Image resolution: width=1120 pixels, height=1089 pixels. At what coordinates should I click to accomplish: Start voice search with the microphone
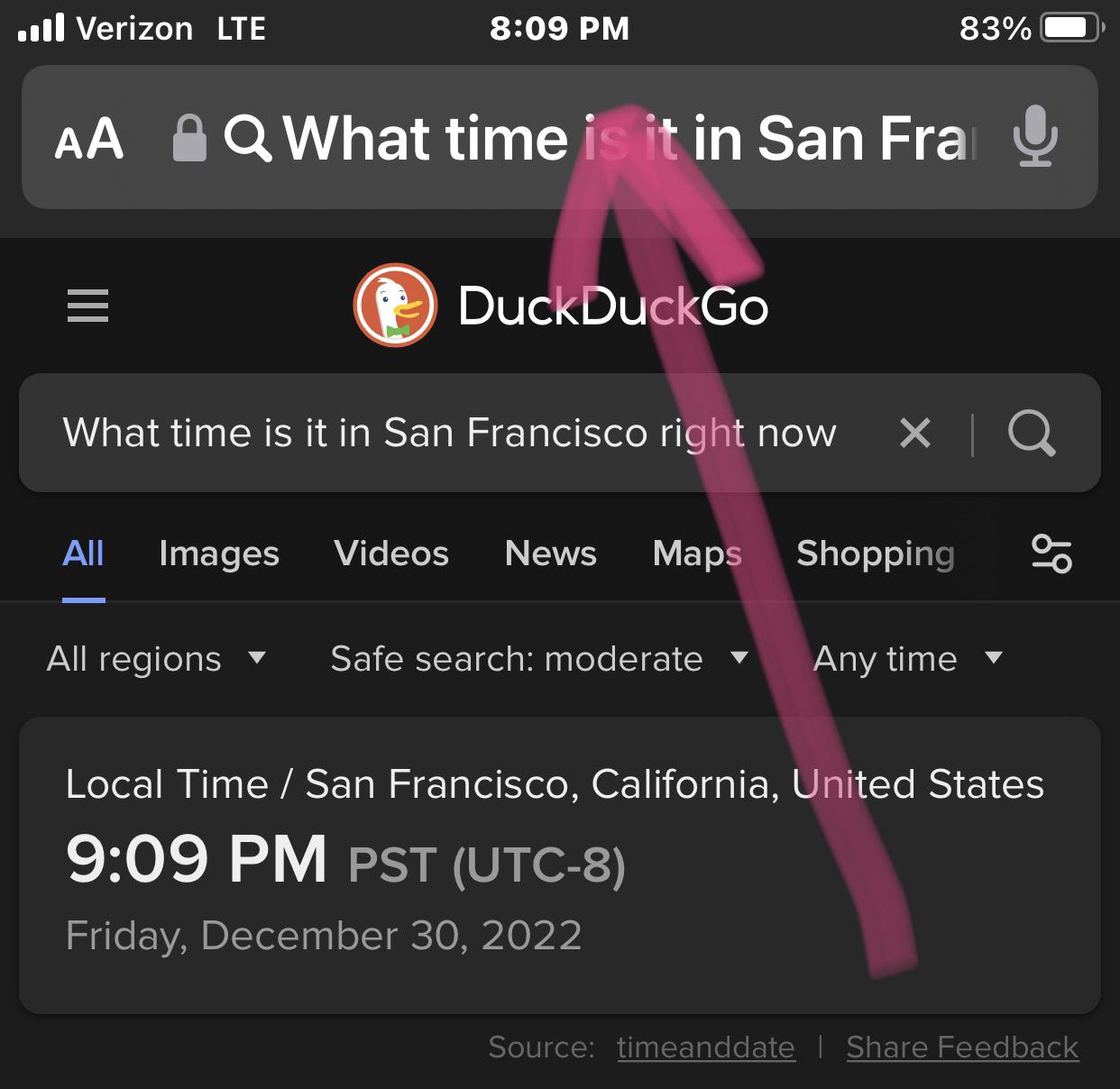(1034, 137)
